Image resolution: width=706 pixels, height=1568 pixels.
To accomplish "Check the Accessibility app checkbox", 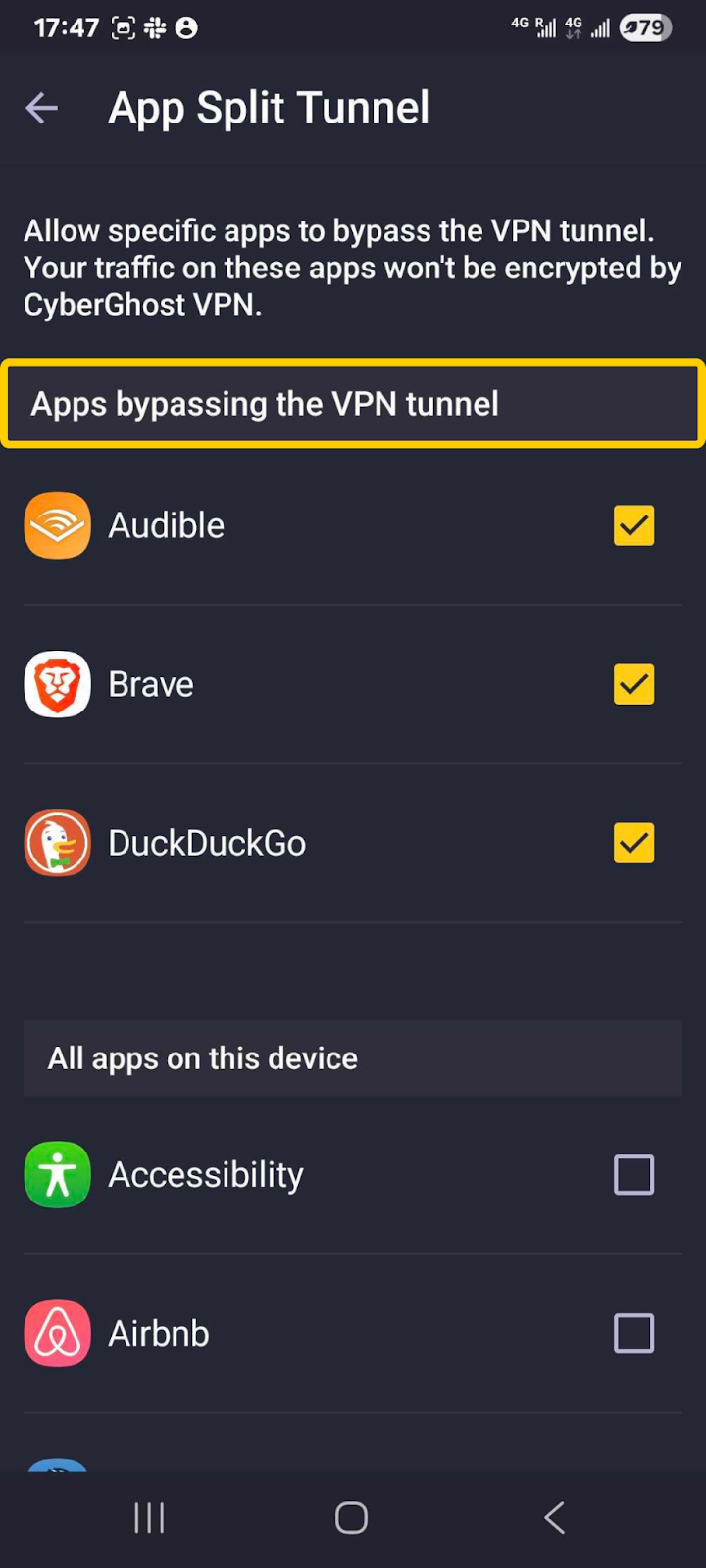I will pos(633,1174).
